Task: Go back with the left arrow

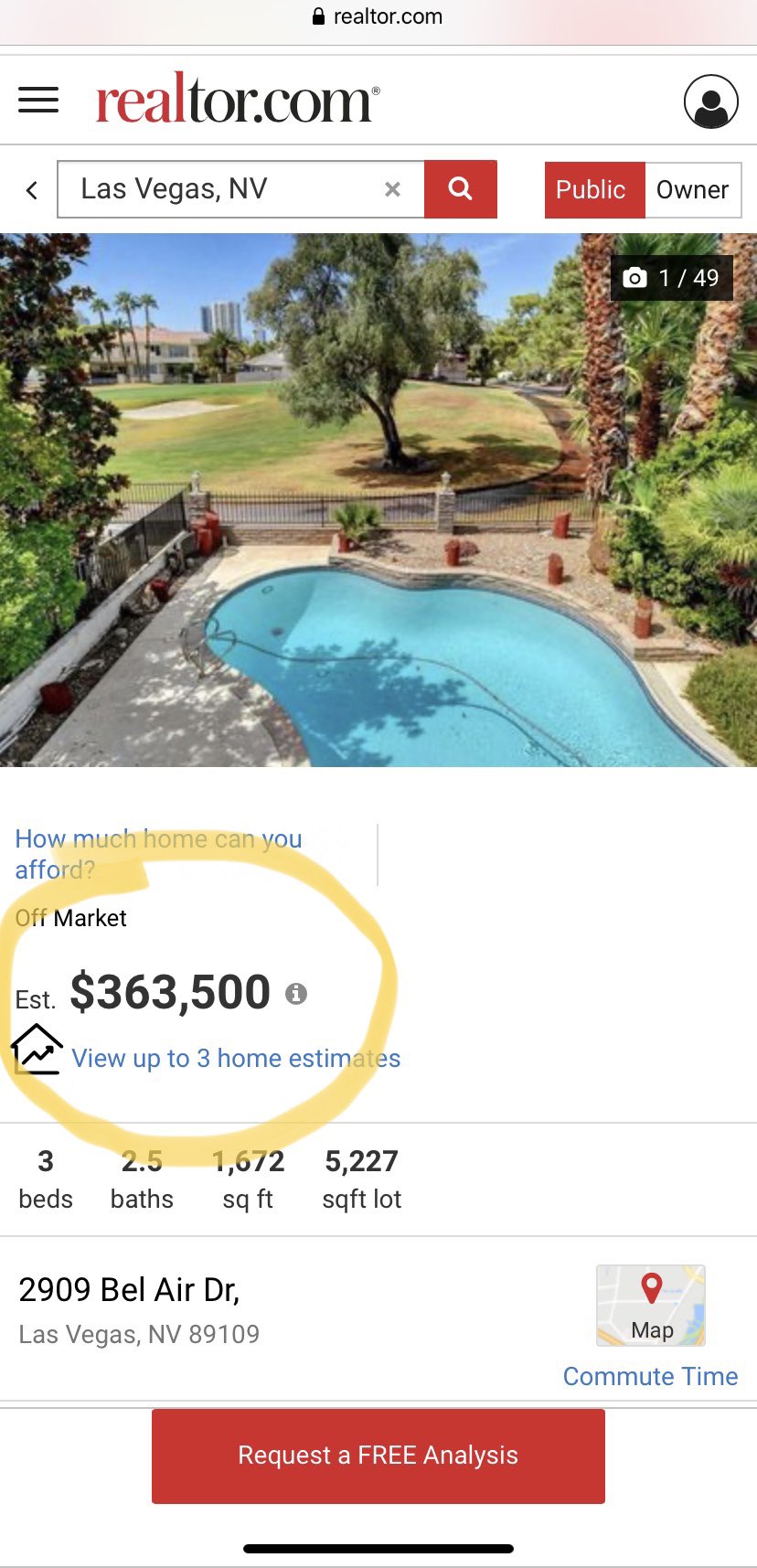Action: 32,190
